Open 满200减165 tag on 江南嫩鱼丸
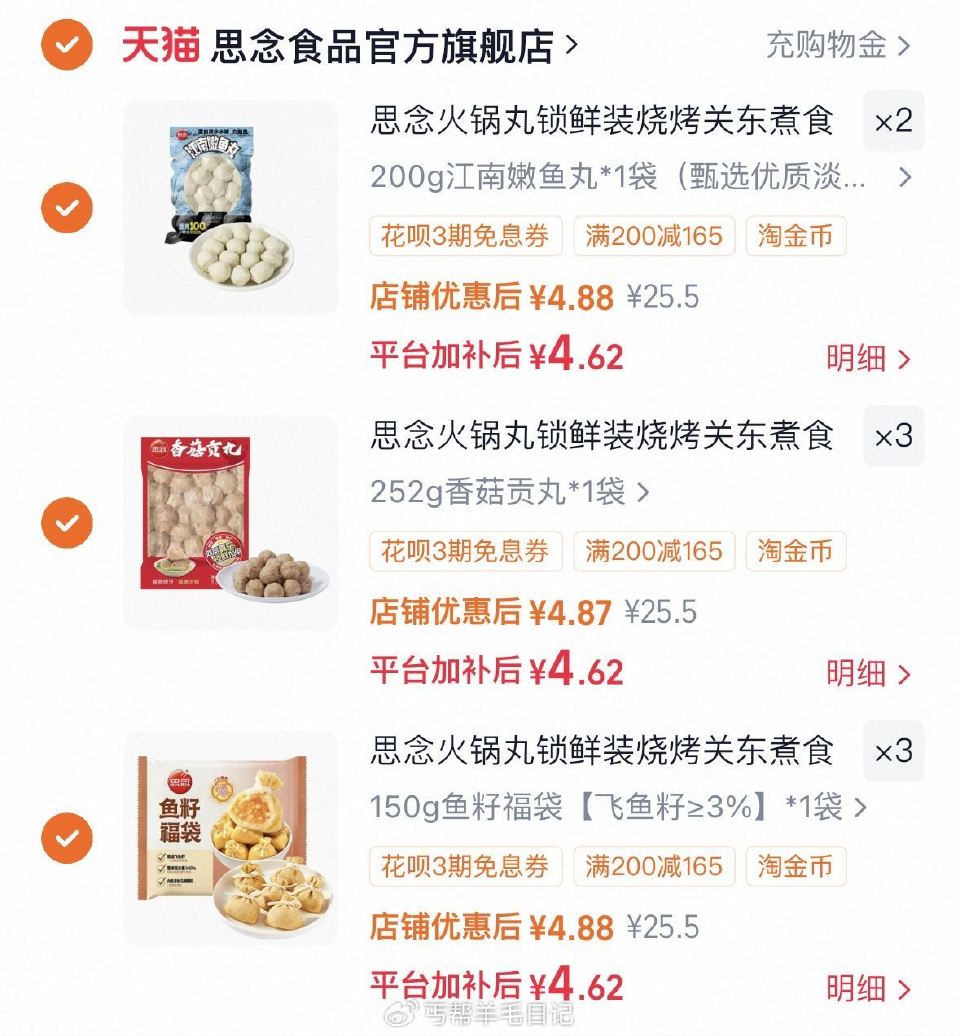This screenshot has height=1036, width=960. (x=656, y=235)
